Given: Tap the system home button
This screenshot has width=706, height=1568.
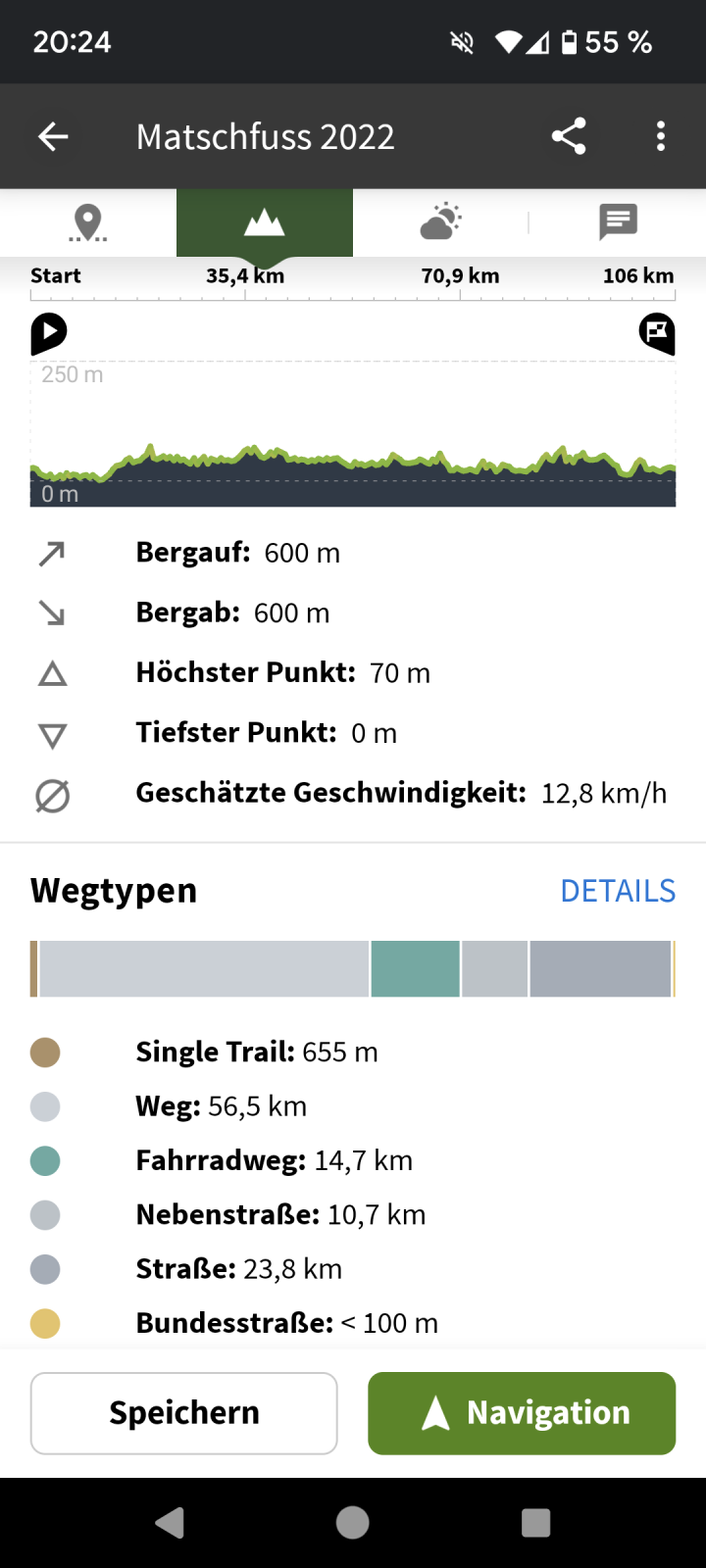Looking at the screenshot, I should pyautogui.click(x=353, y=1522).
